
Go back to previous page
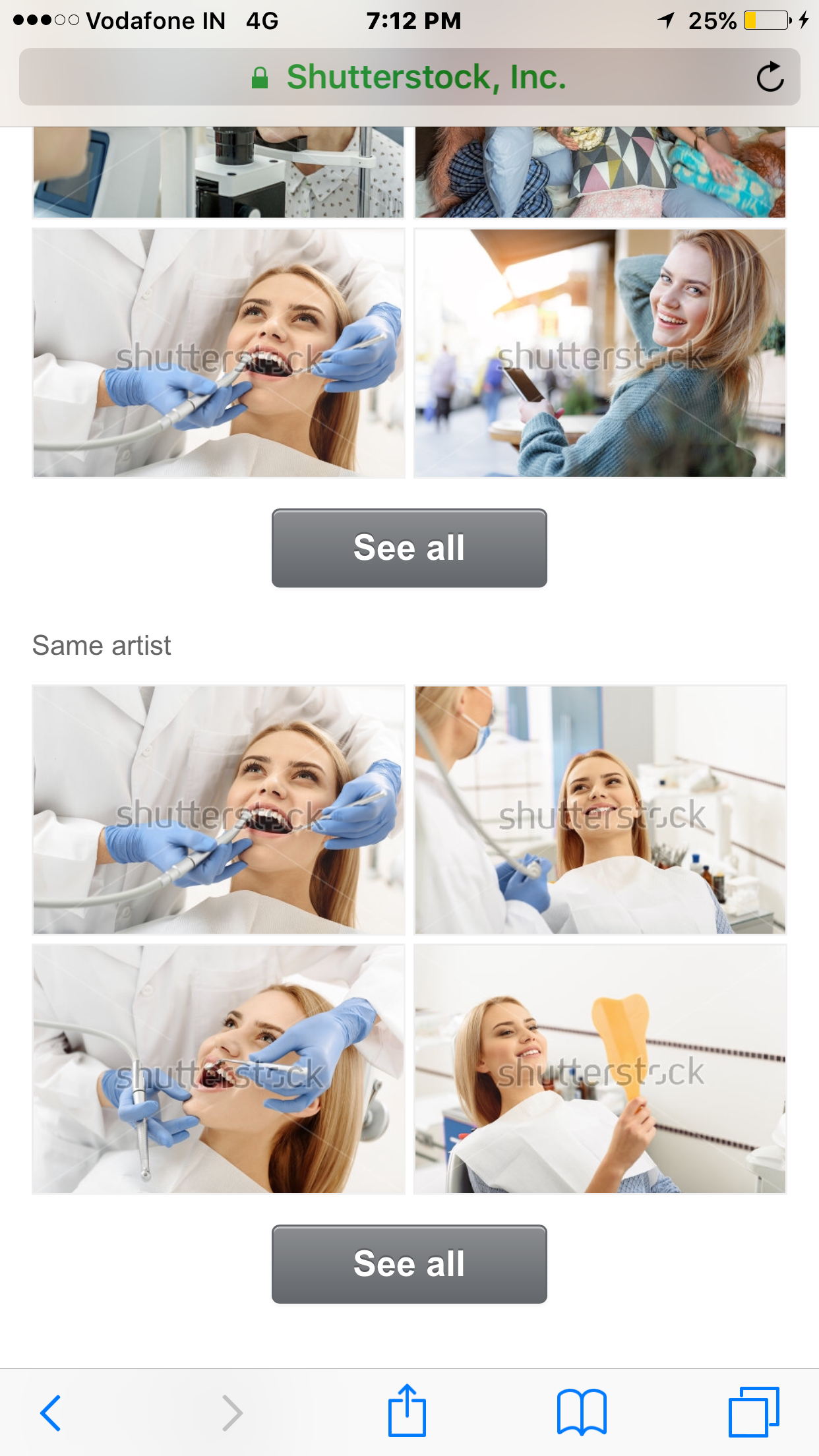[51, 1412]
